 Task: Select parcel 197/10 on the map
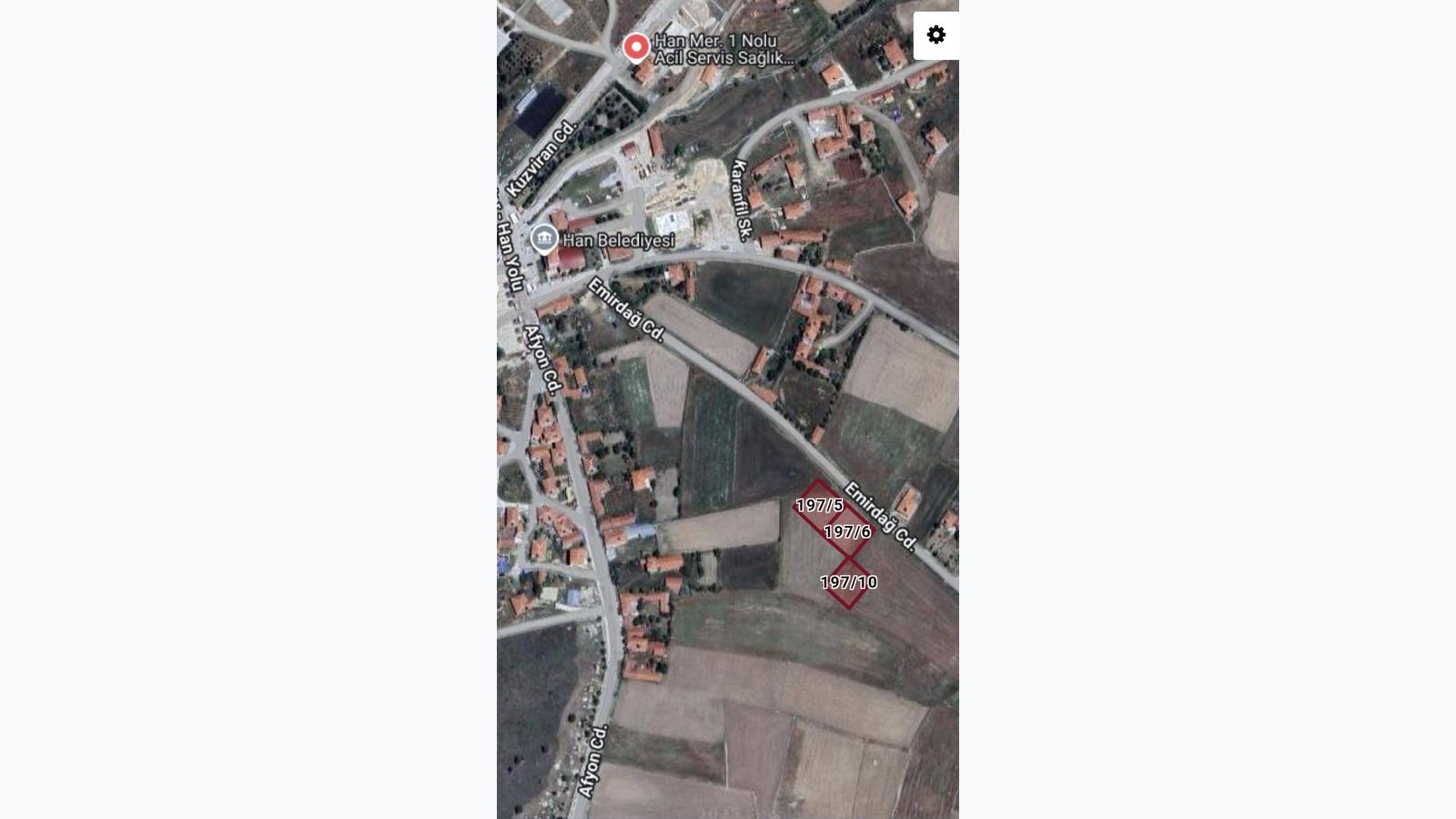pyautogui.click(x=849, y=582)
